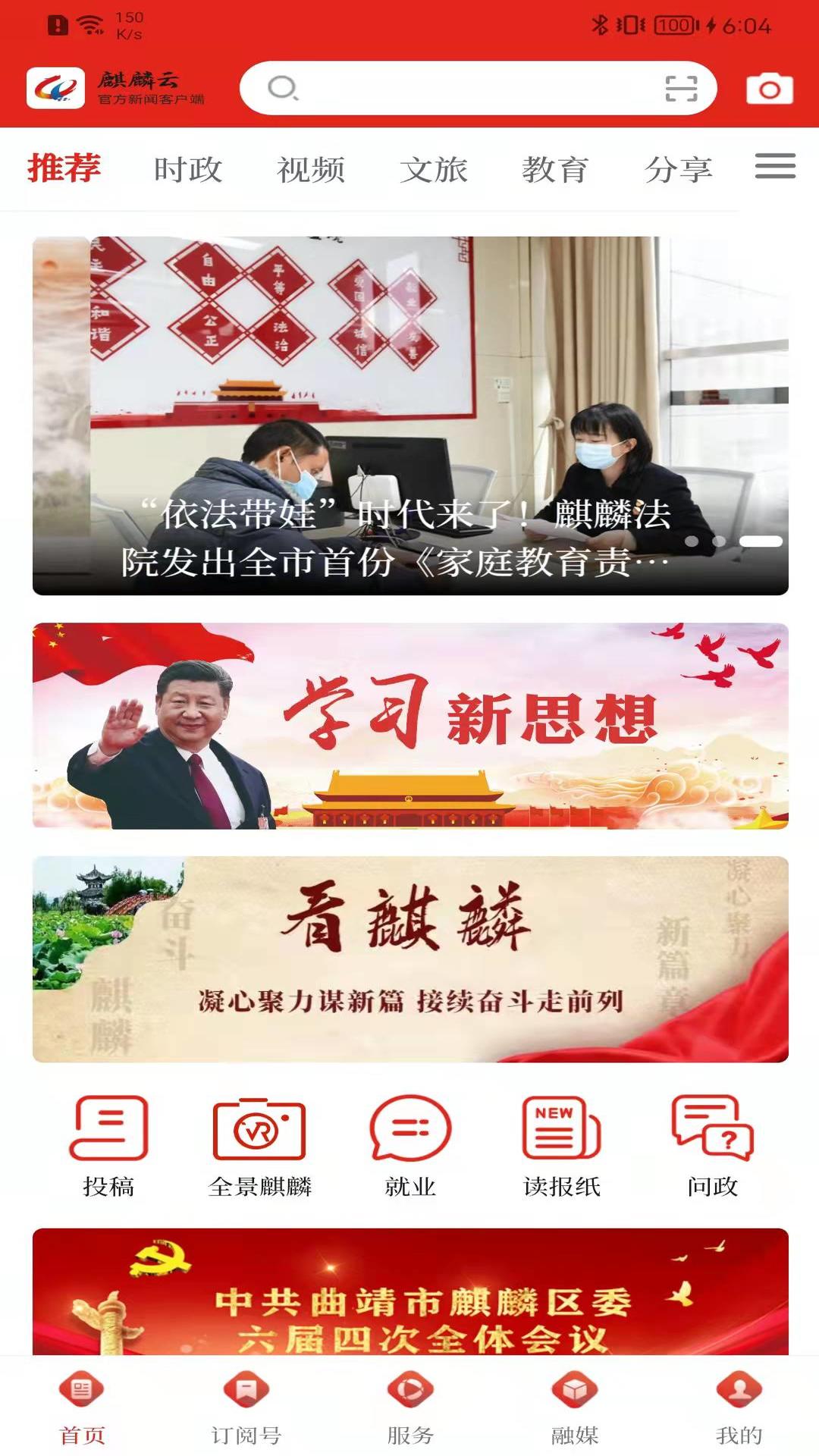
Task: Open the 依法带娃 news carousel article
Action: pos(409,416)
